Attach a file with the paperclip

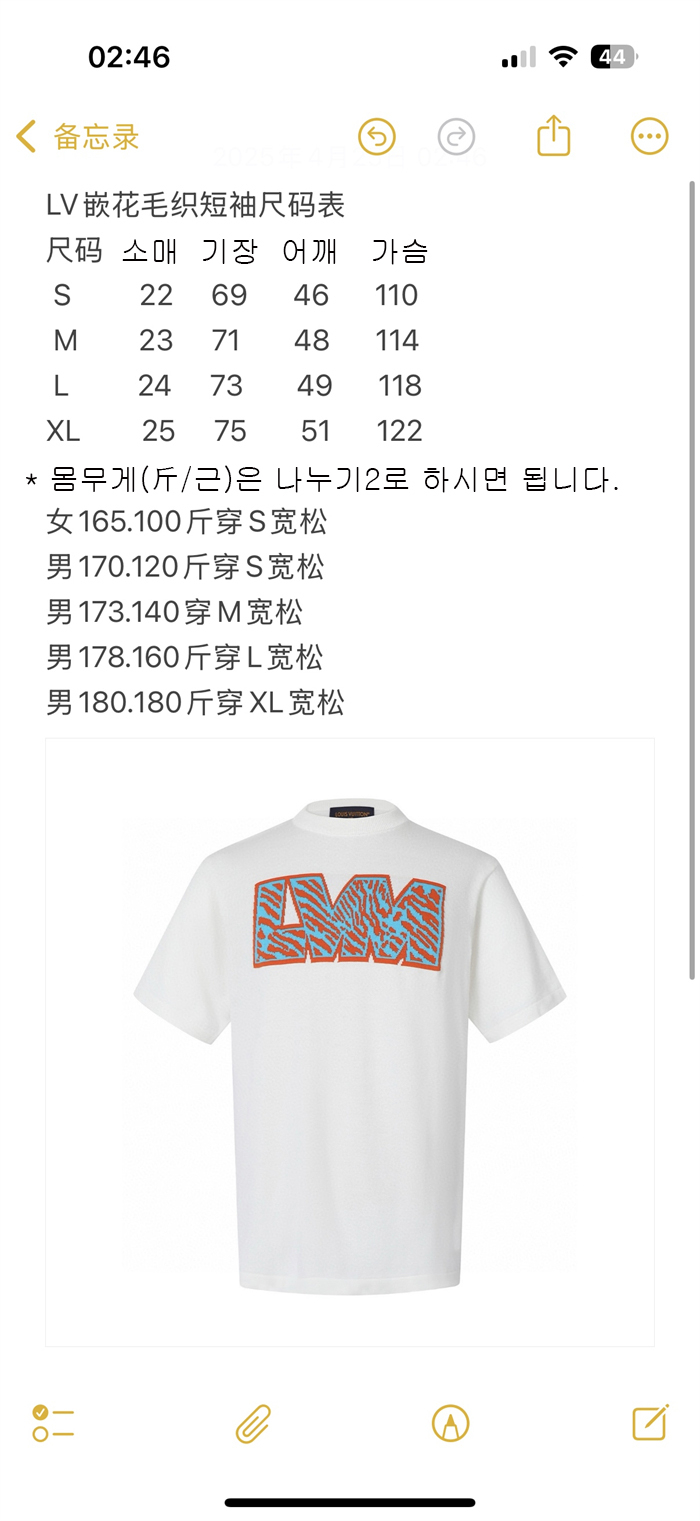click(x=253, y=1422)
